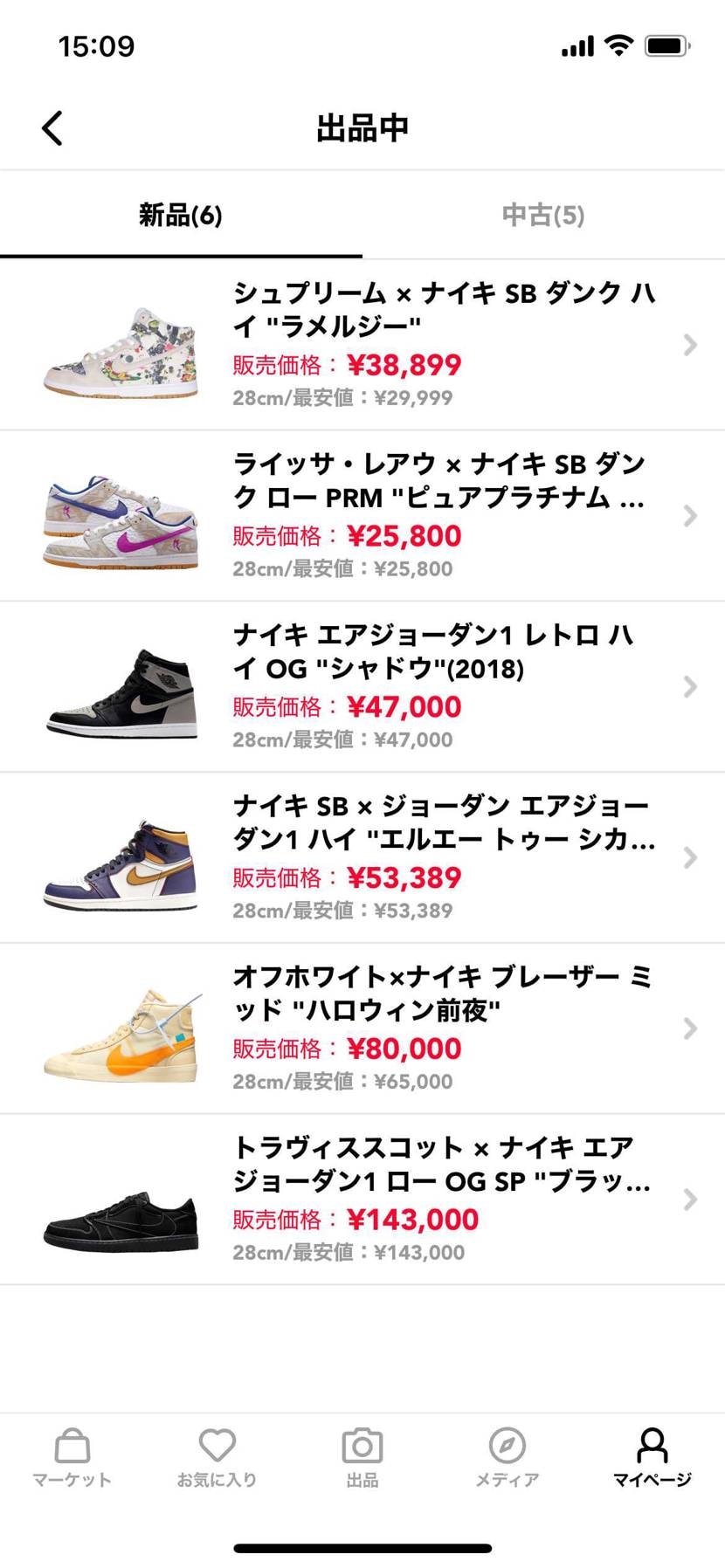Go back from the 出品中 screen

tap(52, 128)
